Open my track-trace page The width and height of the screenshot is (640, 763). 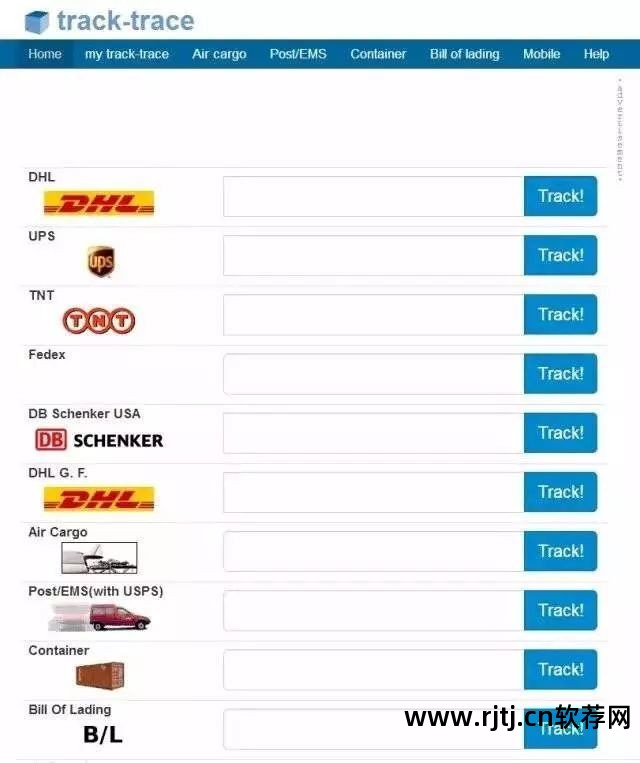(x=127, y=54)
